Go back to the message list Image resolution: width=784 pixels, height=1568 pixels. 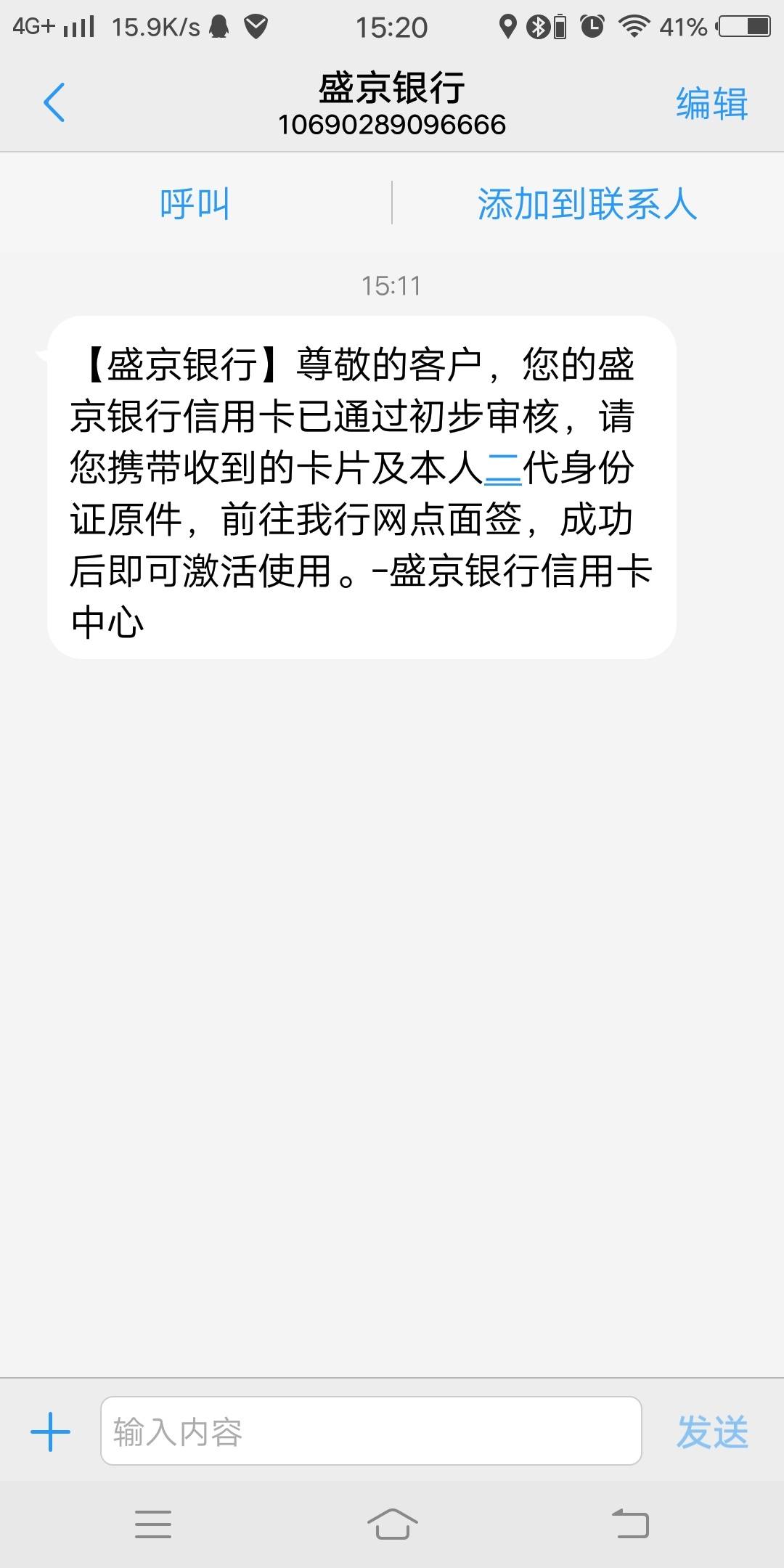(54, 102)
